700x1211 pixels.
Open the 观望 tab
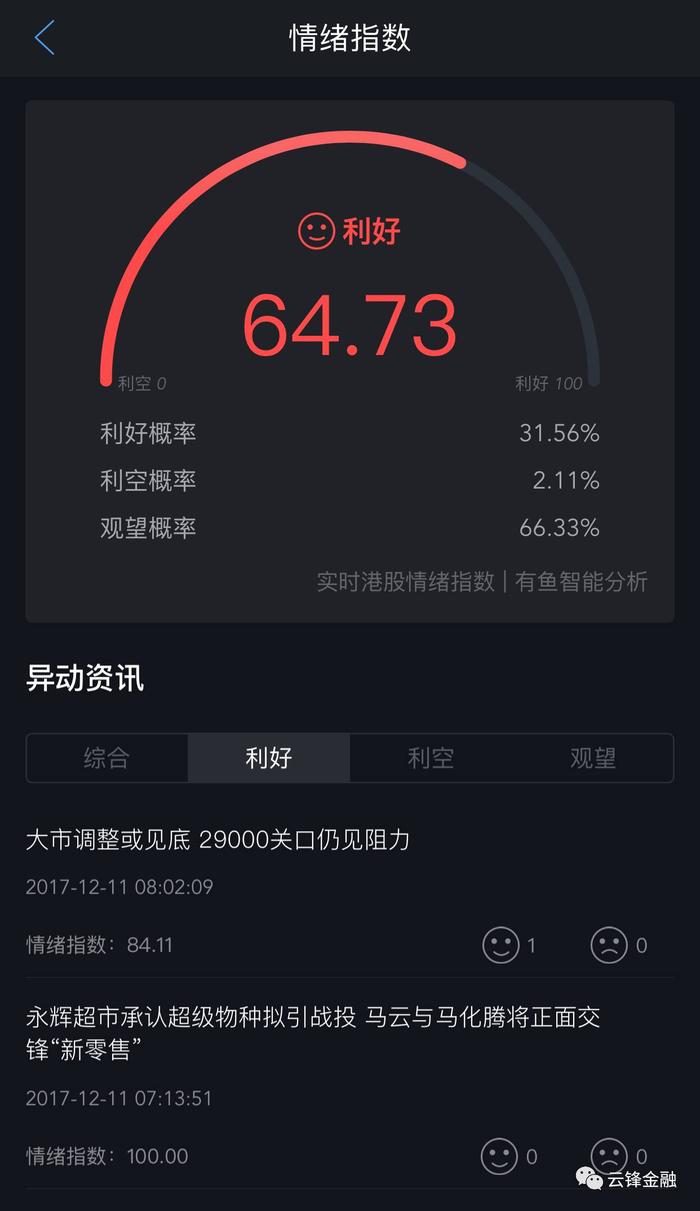click(x=593, y=758)
